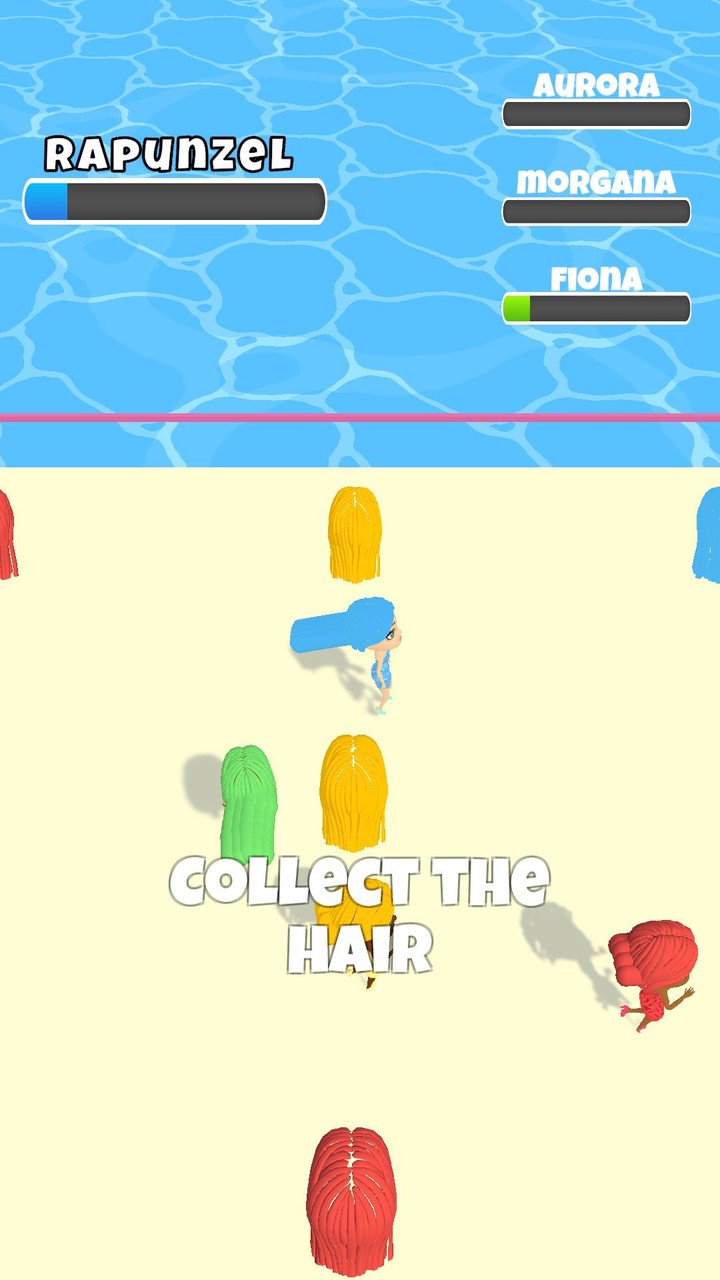Click Morgana's progress bar

point(595,210)
